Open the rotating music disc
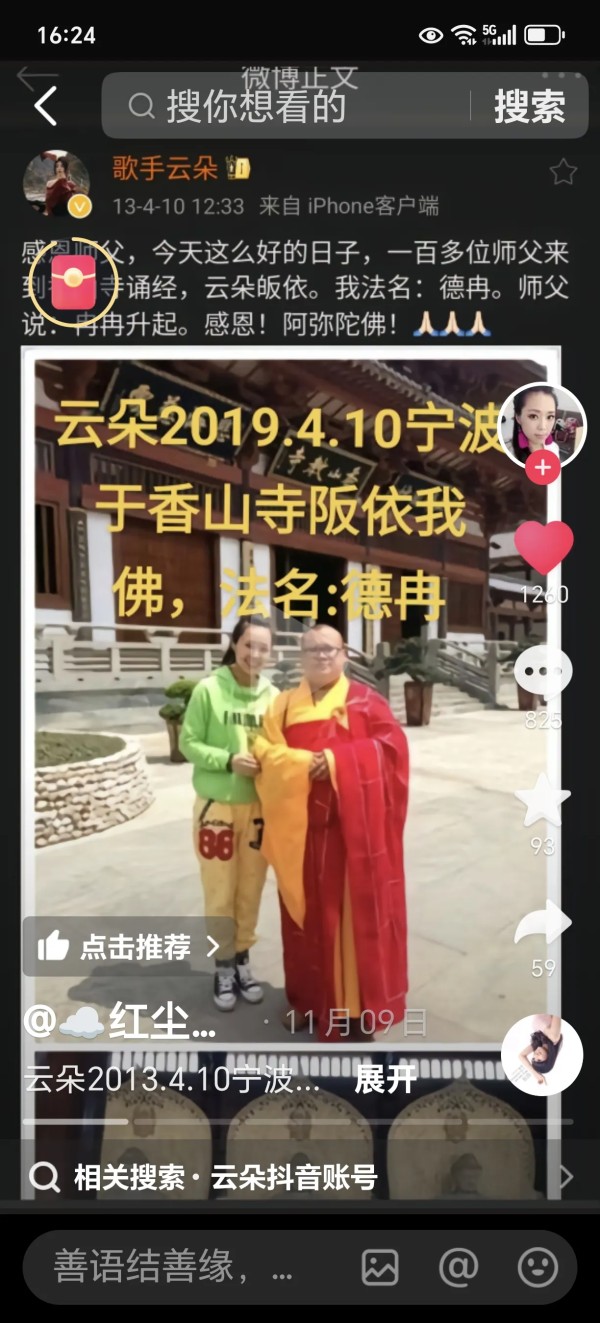Viewport: 600px width, 1323px height. coord(542,1055)
